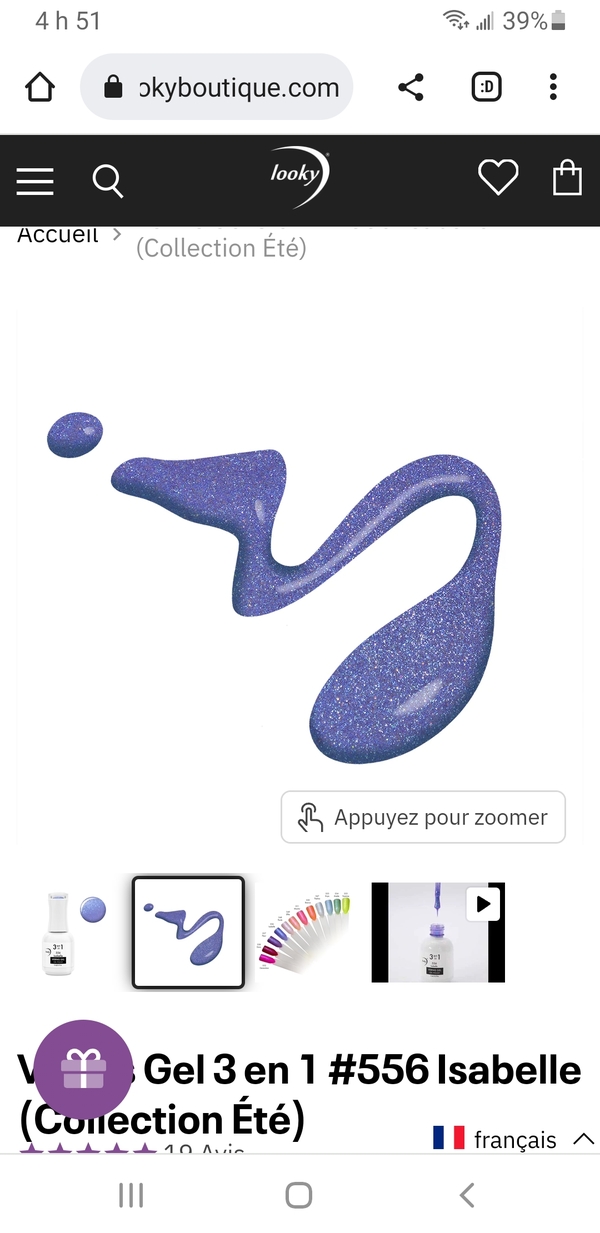Image resolution: width=600 pixels, height=1233 pixels.
Task: Tap Appuyez pour zoomer button
Action: (423, 817)
